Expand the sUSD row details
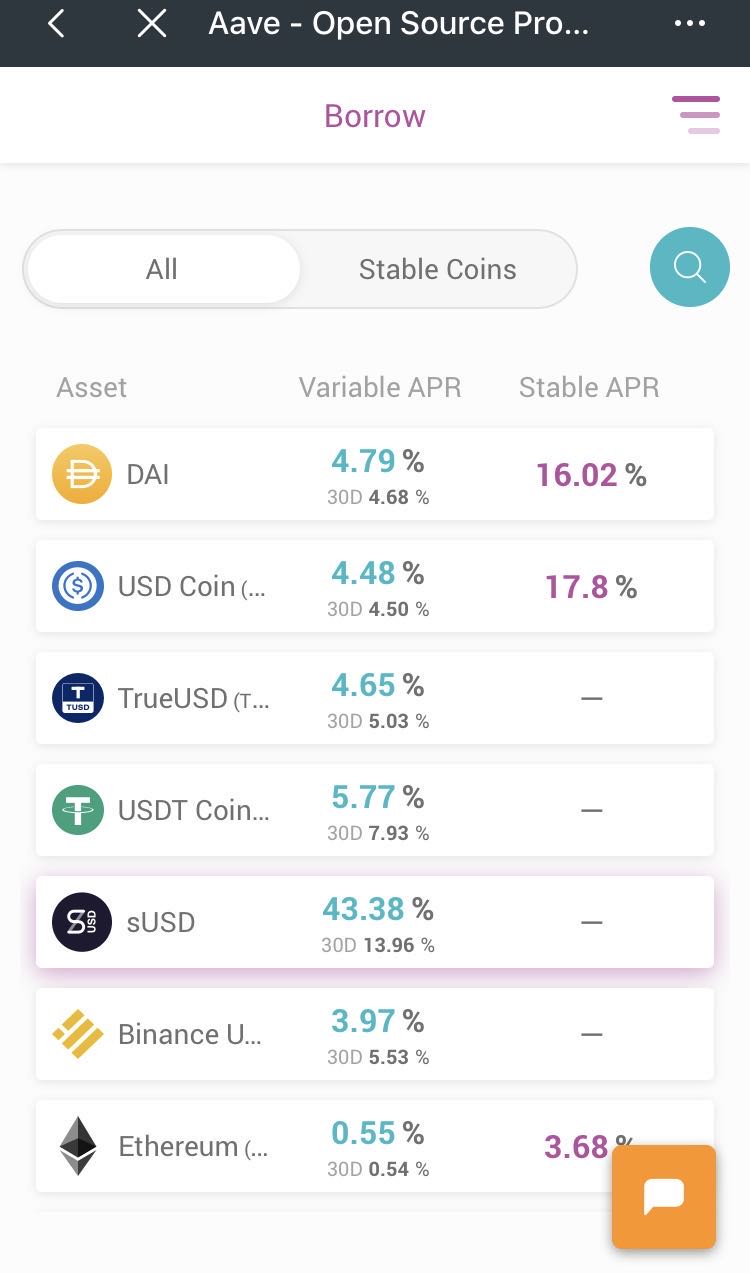 (375, 922)
